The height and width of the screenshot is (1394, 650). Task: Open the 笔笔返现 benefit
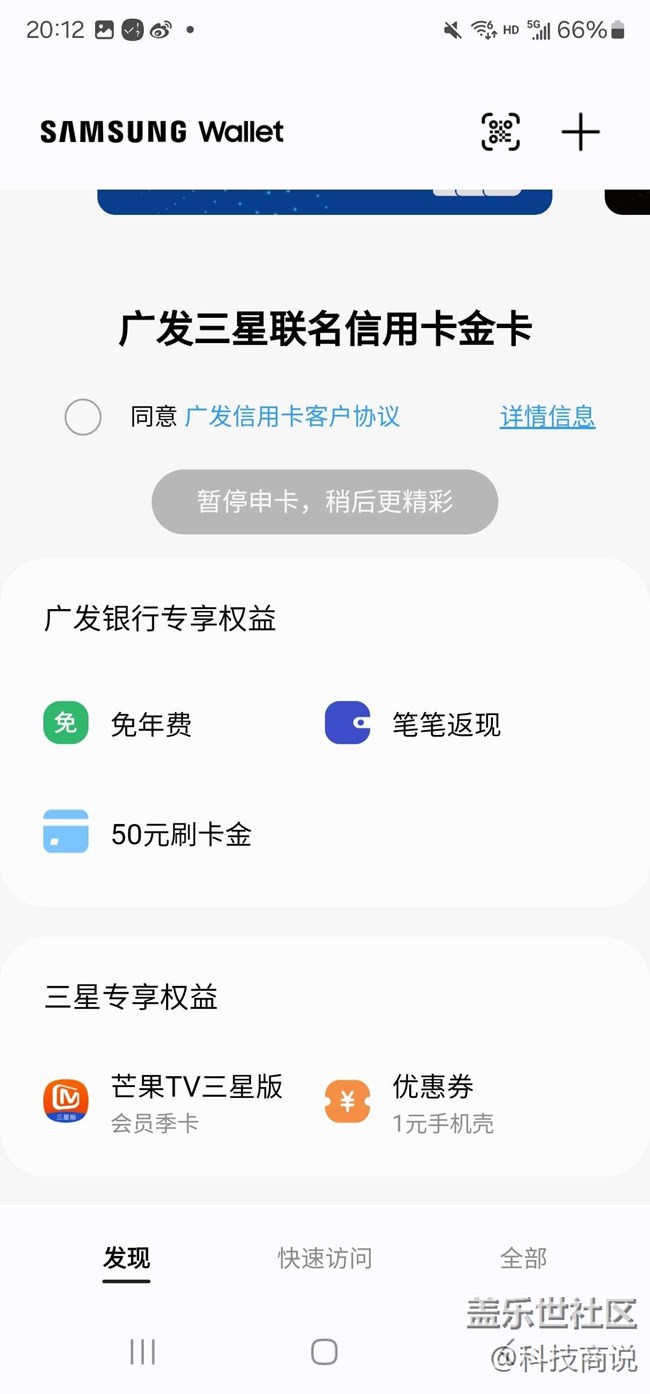point(413,724)
